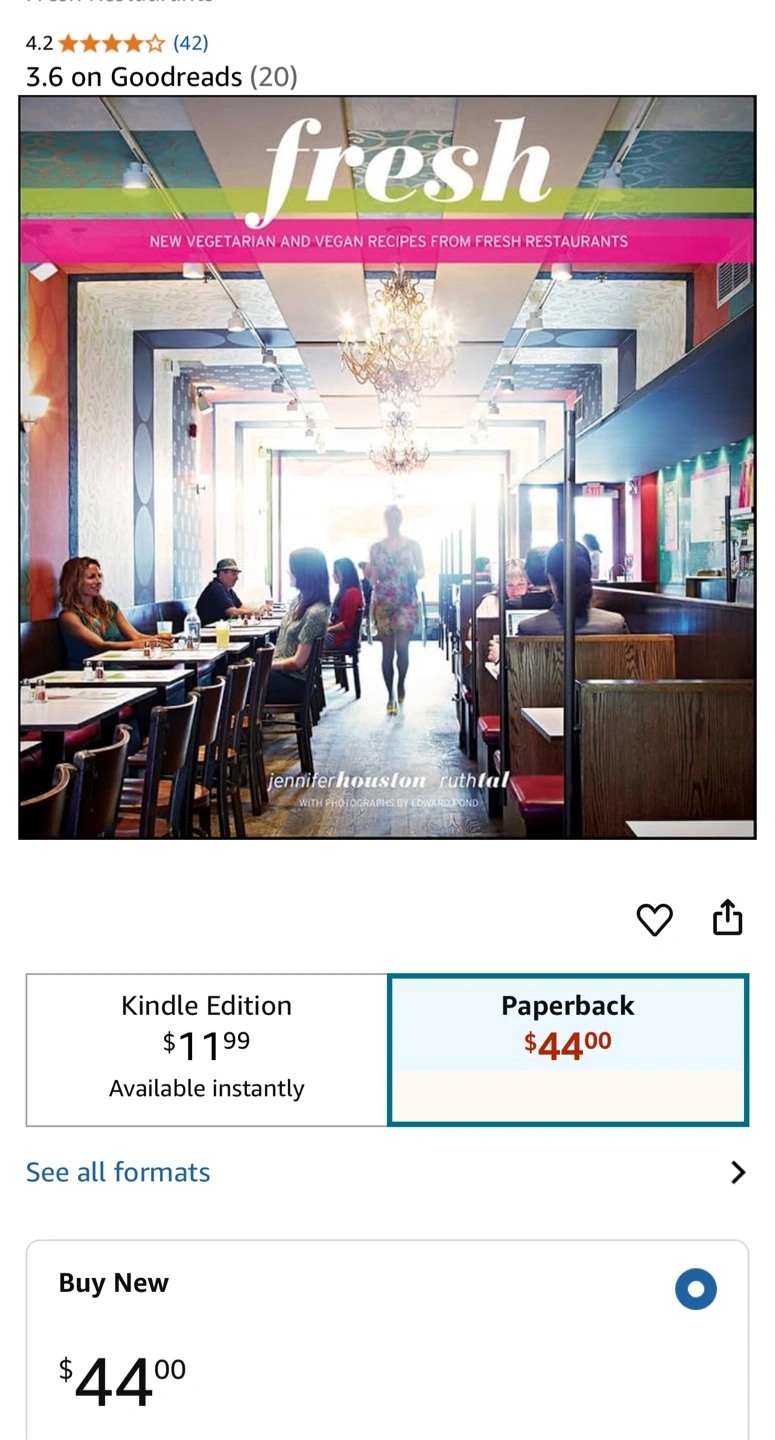Open the Fresh book cover image
This screenshot has width=775, height=1440.
pyautogui.click(x=387, y=467)
